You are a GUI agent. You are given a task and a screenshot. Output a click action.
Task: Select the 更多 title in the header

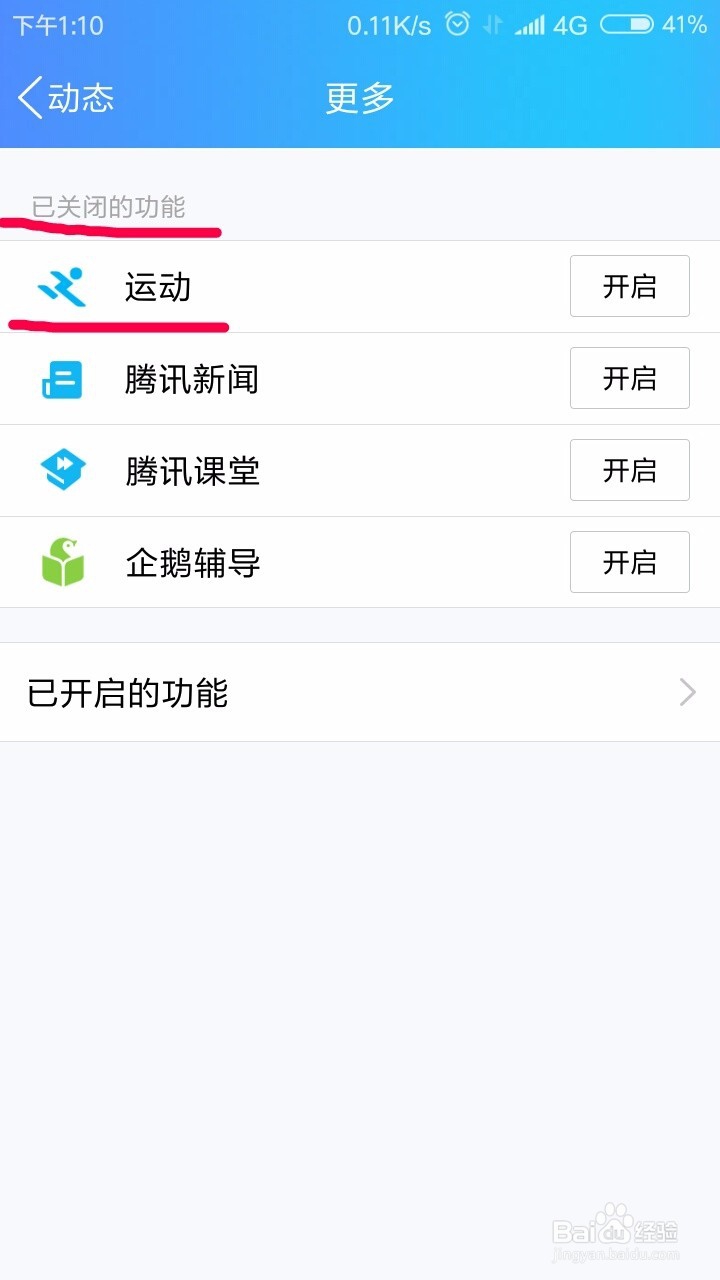(x=358, y=97)
